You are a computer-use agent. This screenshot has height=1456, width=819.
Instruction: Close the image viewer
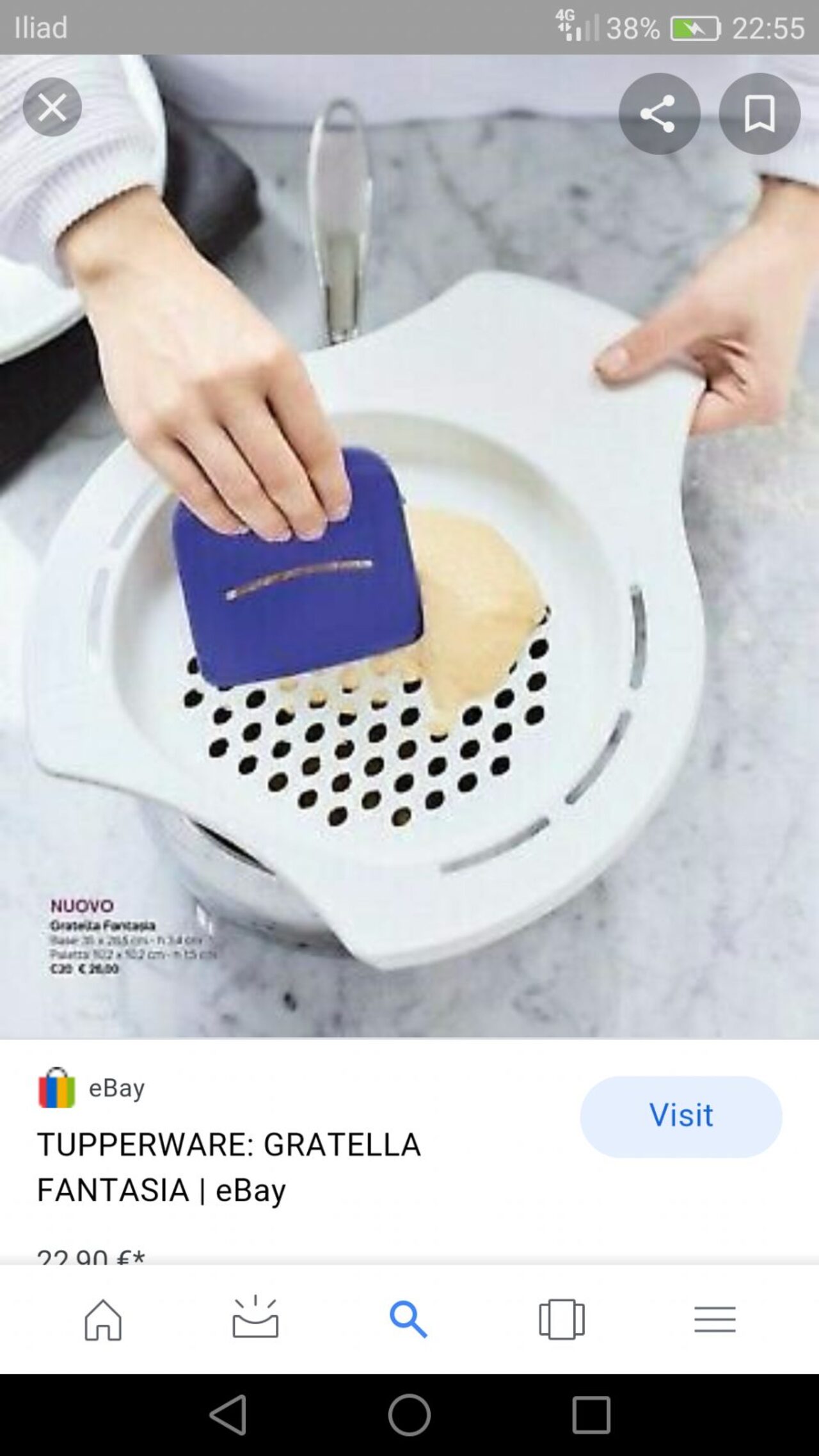coord(52,107)
